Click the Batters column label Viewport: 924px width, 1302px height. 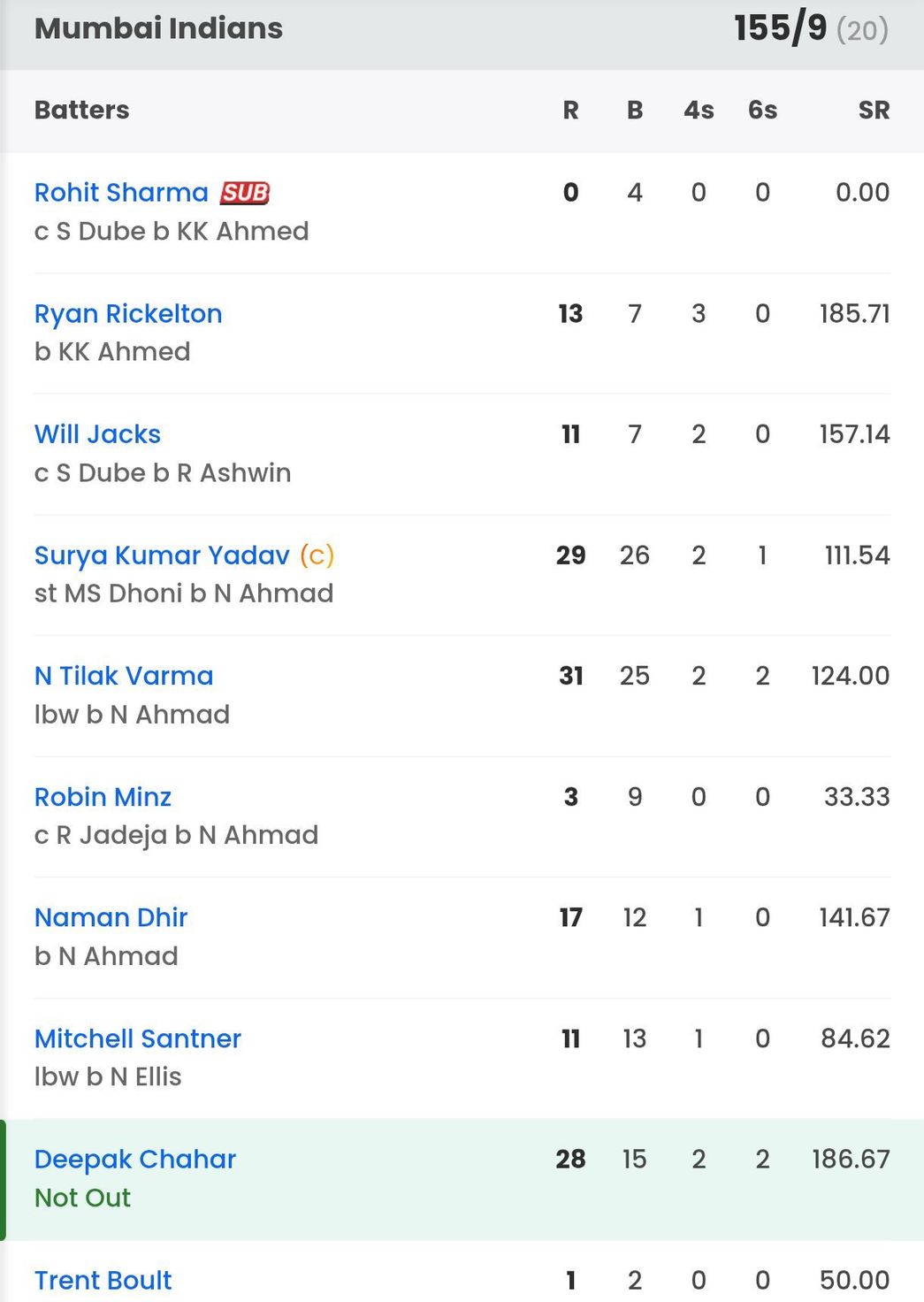pyautogui.click(x=81, y=110)
